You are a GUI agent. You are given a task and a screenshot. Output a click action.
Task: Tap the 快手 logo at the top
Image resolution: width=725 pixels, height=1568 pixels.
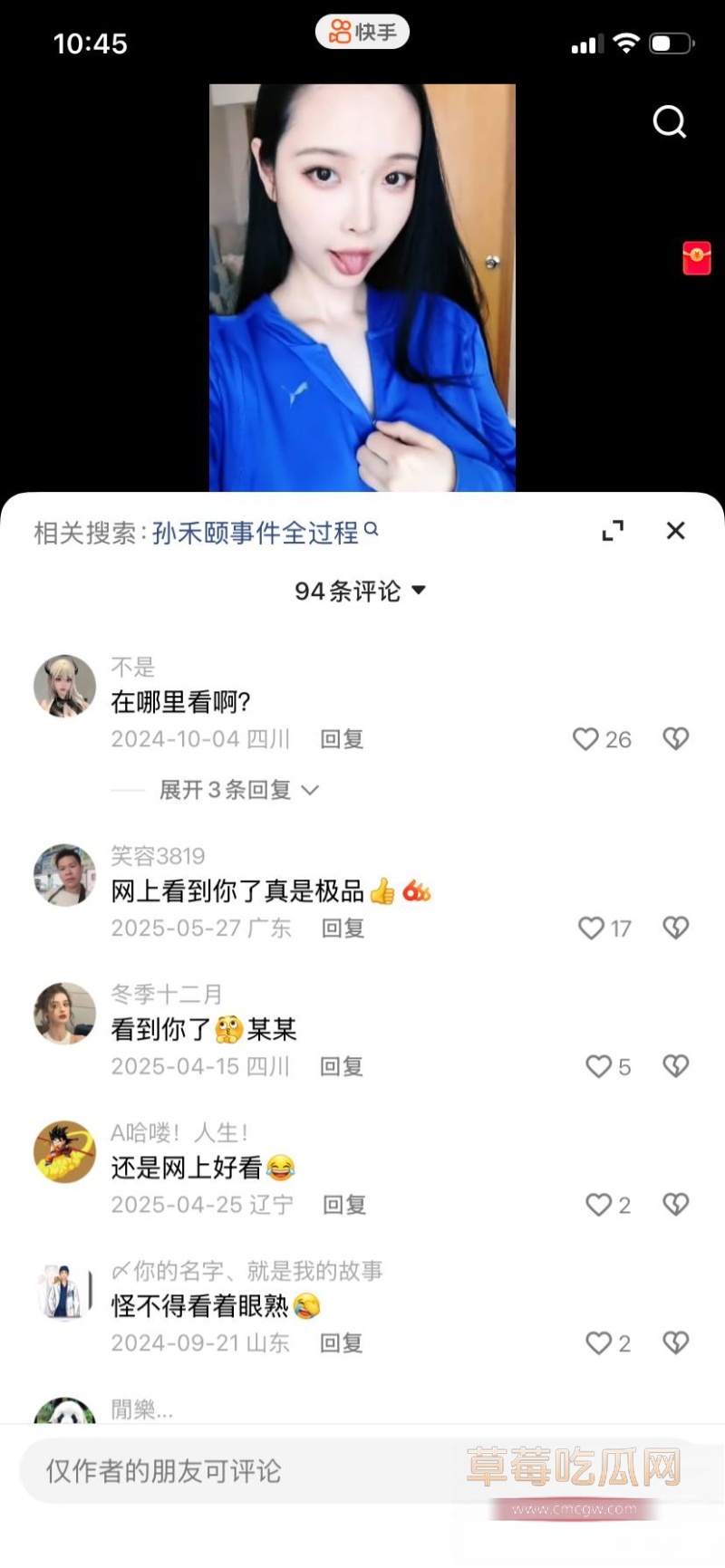pos(362,31)
